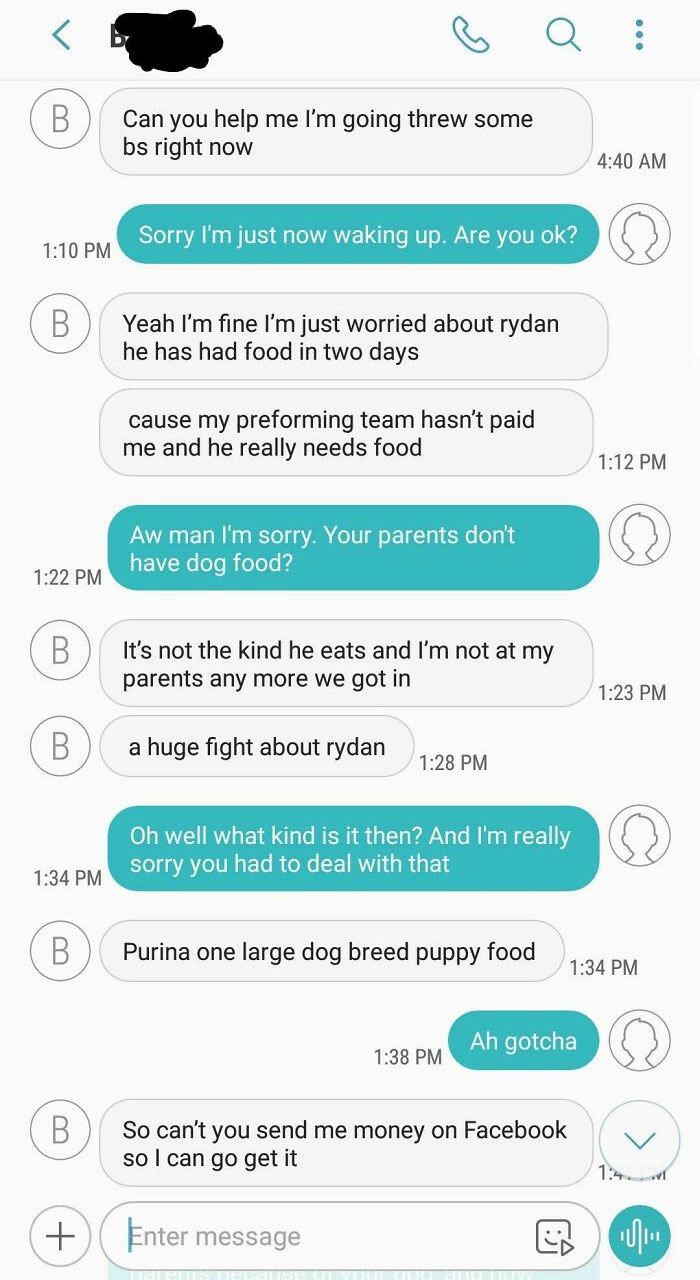Screen dimensions: 700x1280
Task: Record a voice message
Action: (639, 1236)
